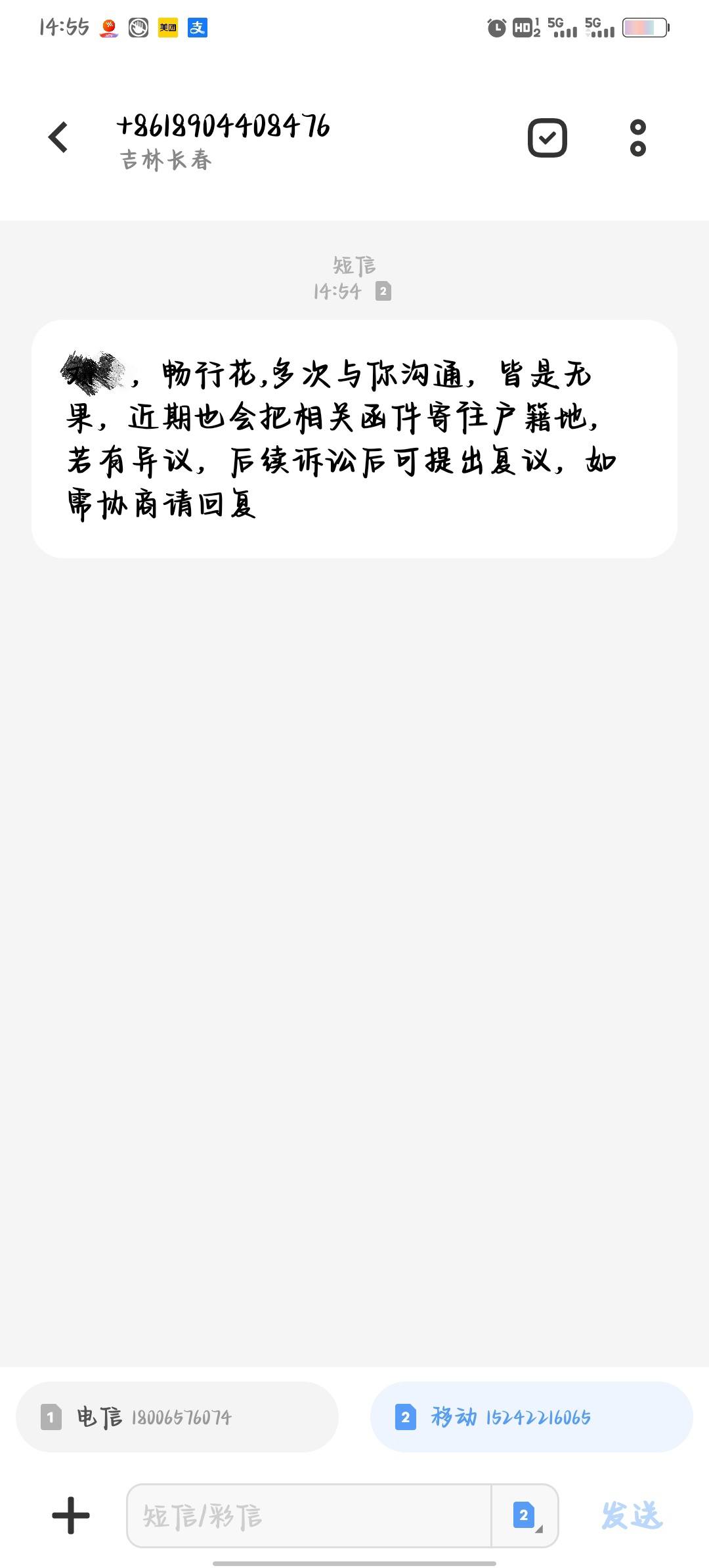Open the plus attachment menu

click(71, 1515)
